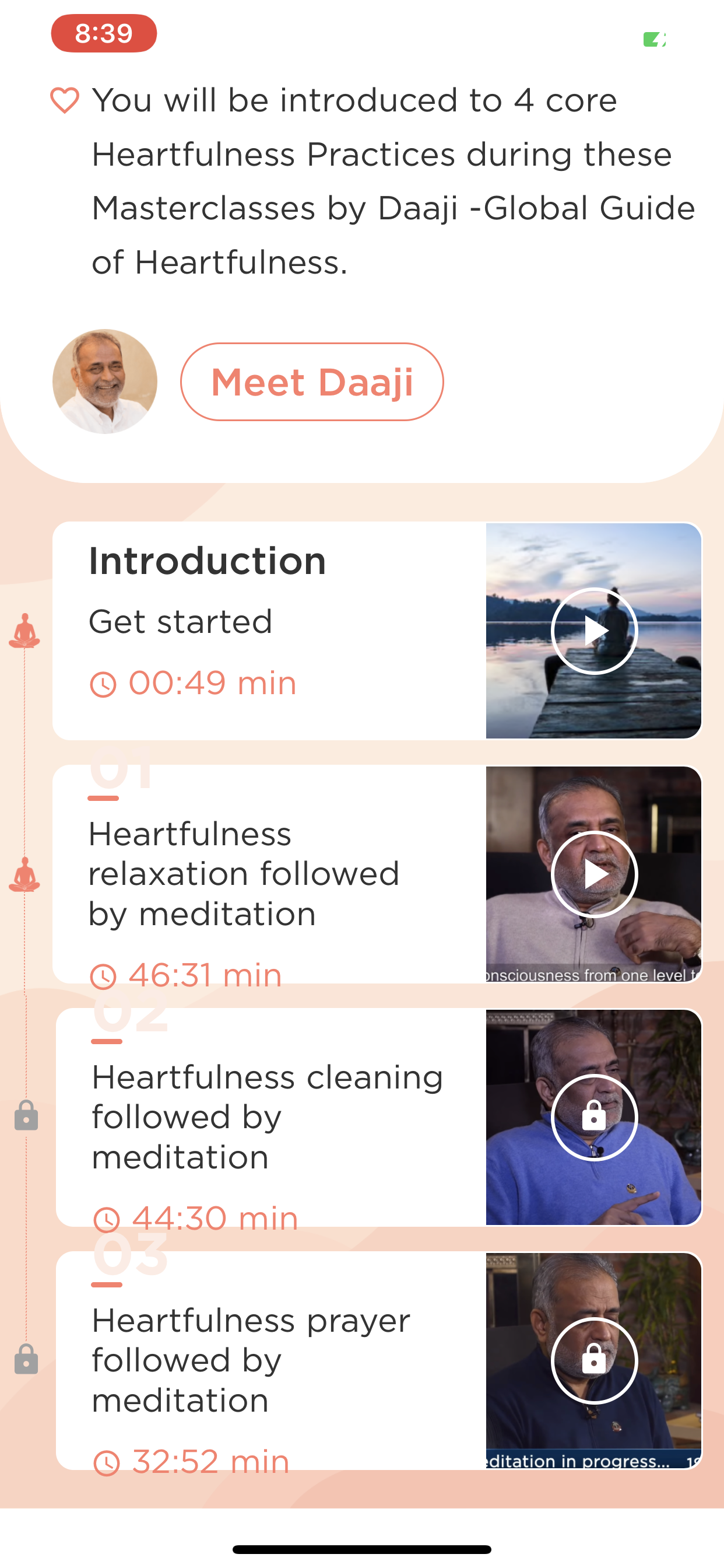
Task: Play Heartfulness relaxation followed by meditation video
Action: tap(594, 874)
